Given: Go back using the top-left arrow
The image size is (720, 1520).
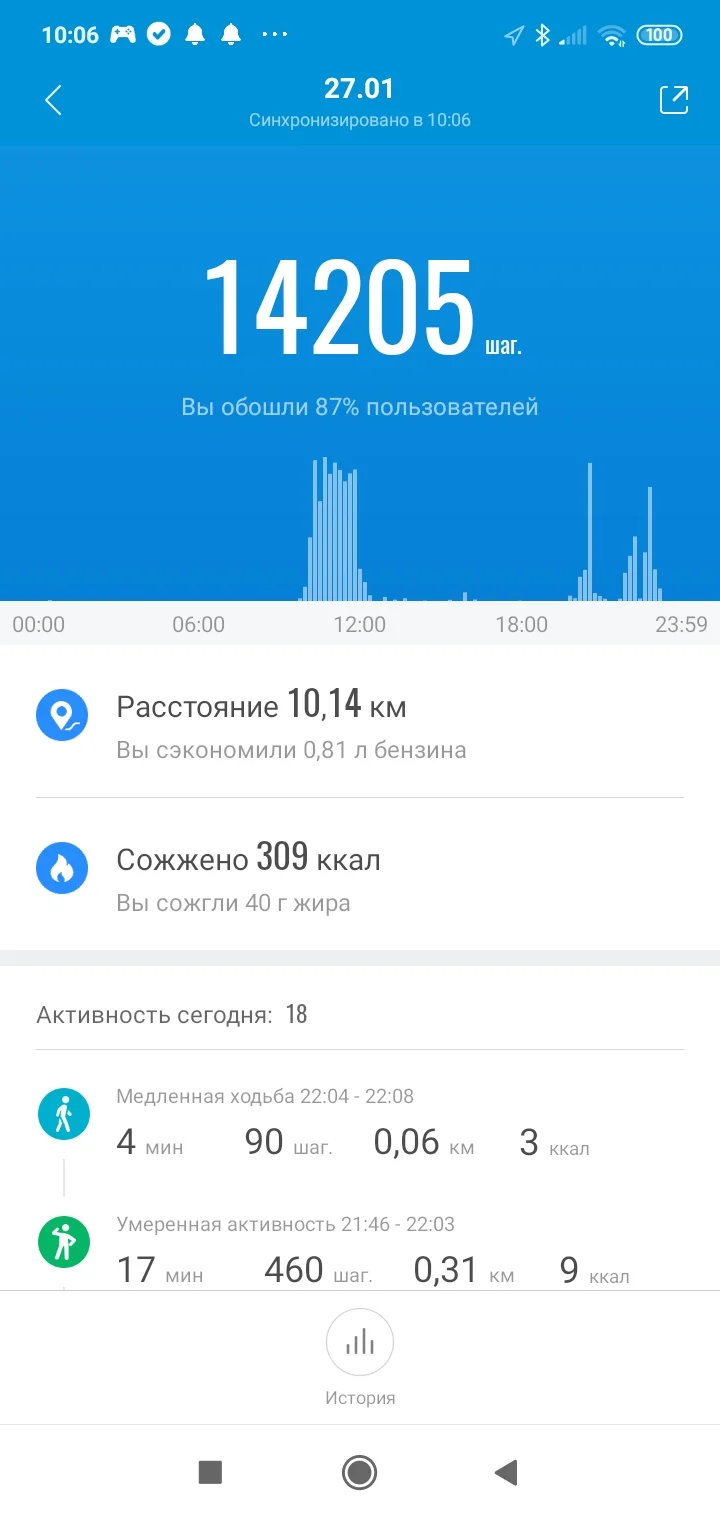Looking at the screenshot, I should 54,100.
